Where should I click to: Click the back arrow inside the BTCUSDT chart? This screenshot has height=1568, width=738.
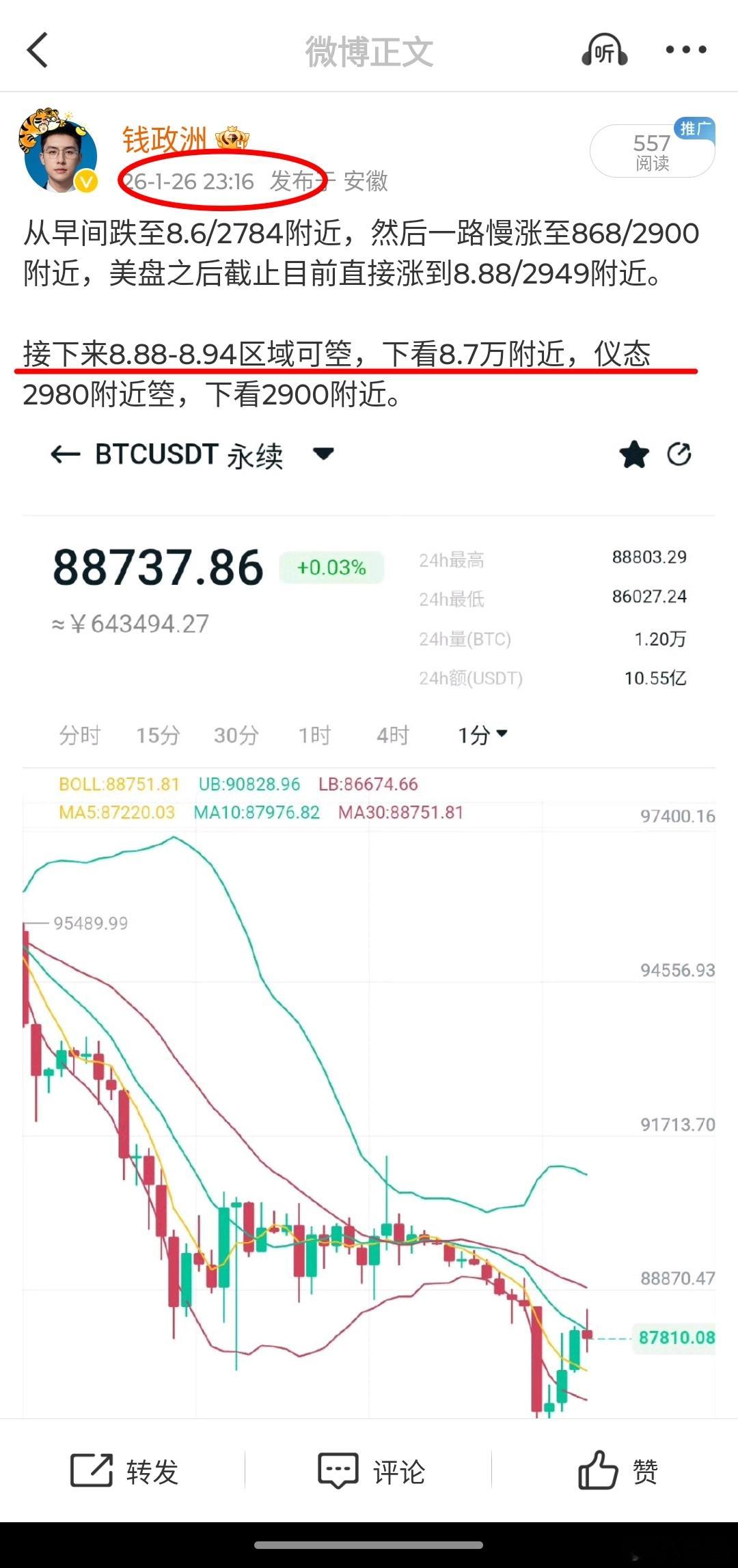tap(62, 454)
